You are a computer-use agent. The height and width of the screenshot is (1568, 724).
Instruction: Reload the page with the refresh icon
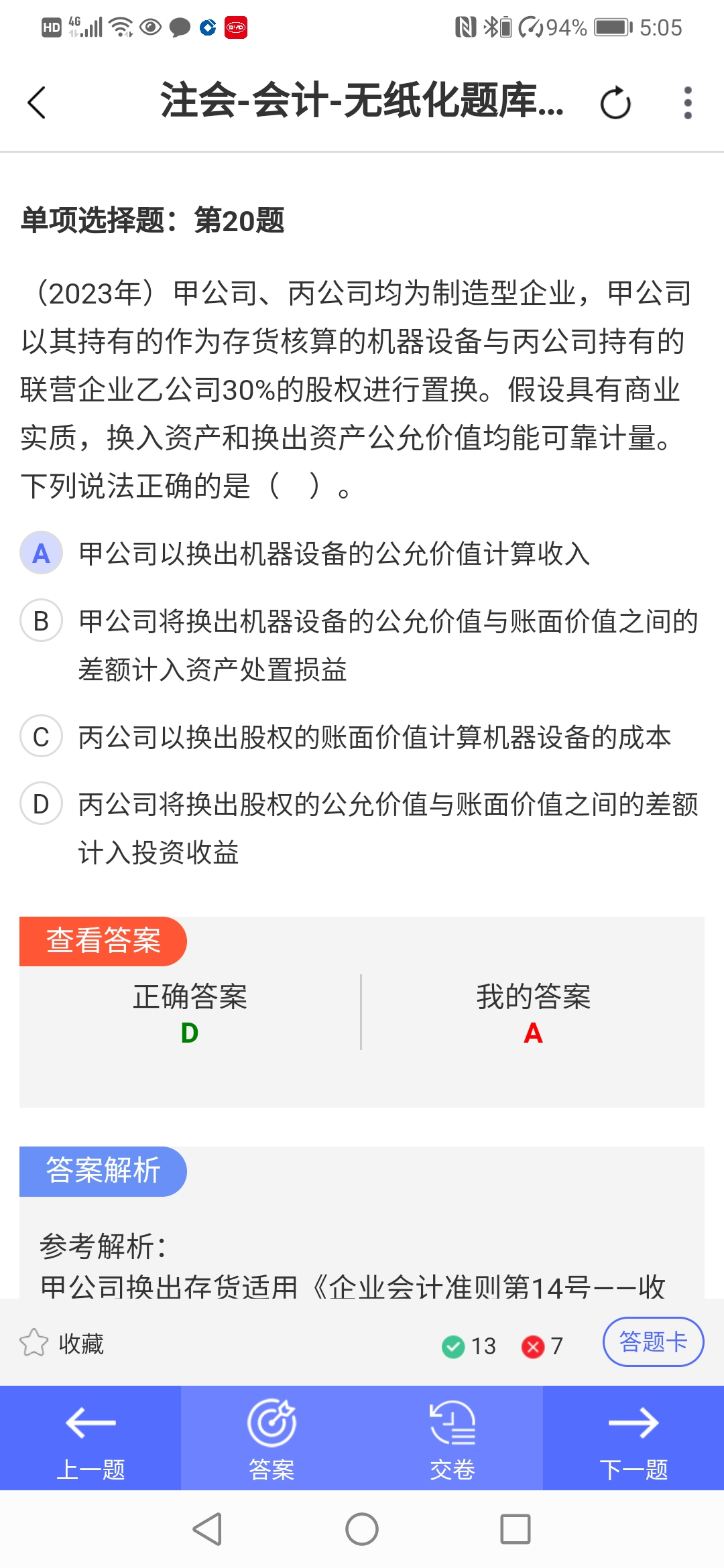(615, 104)
